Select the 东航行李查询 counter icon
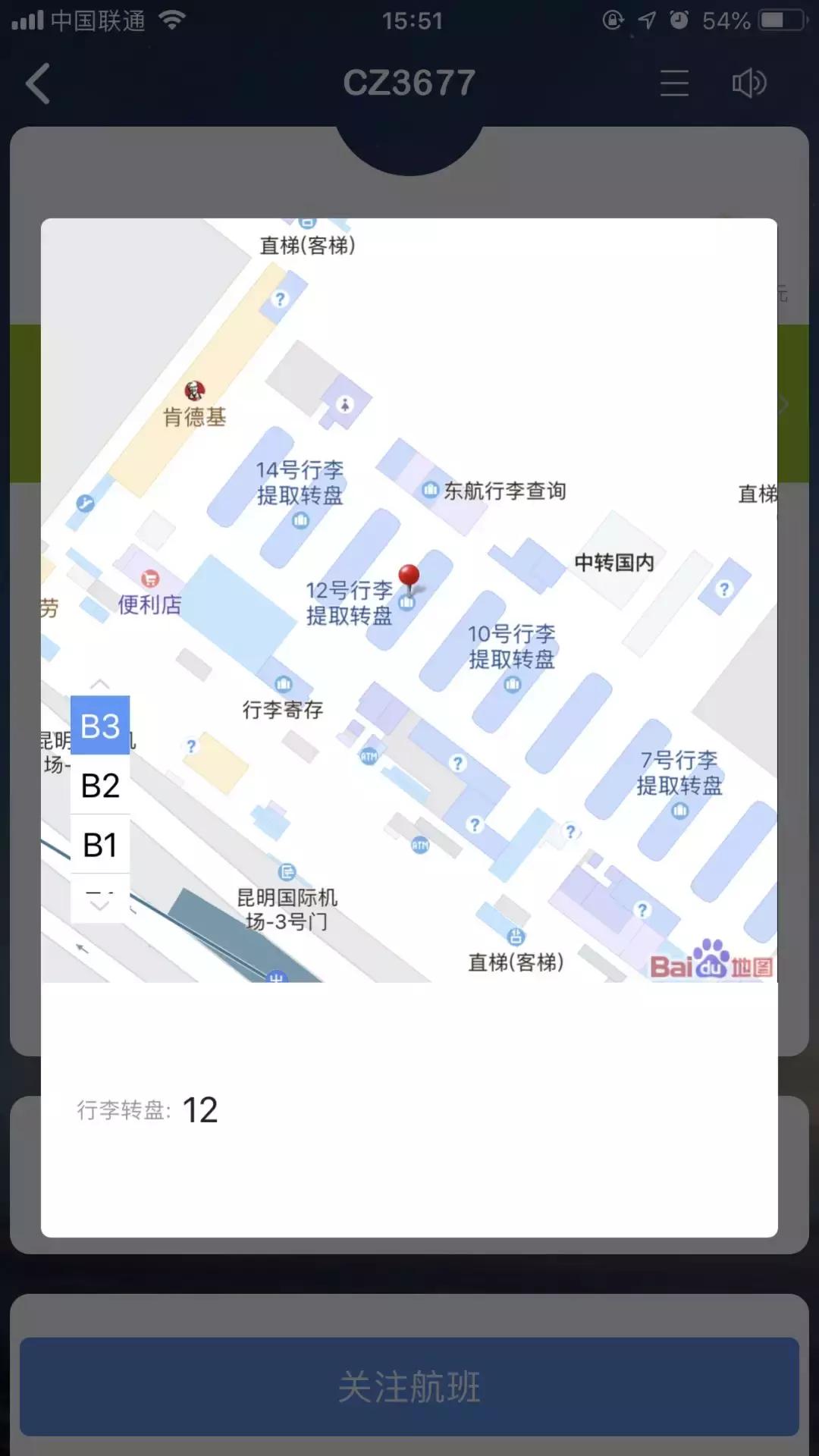 pyautogui.click(x=429, y=490)
